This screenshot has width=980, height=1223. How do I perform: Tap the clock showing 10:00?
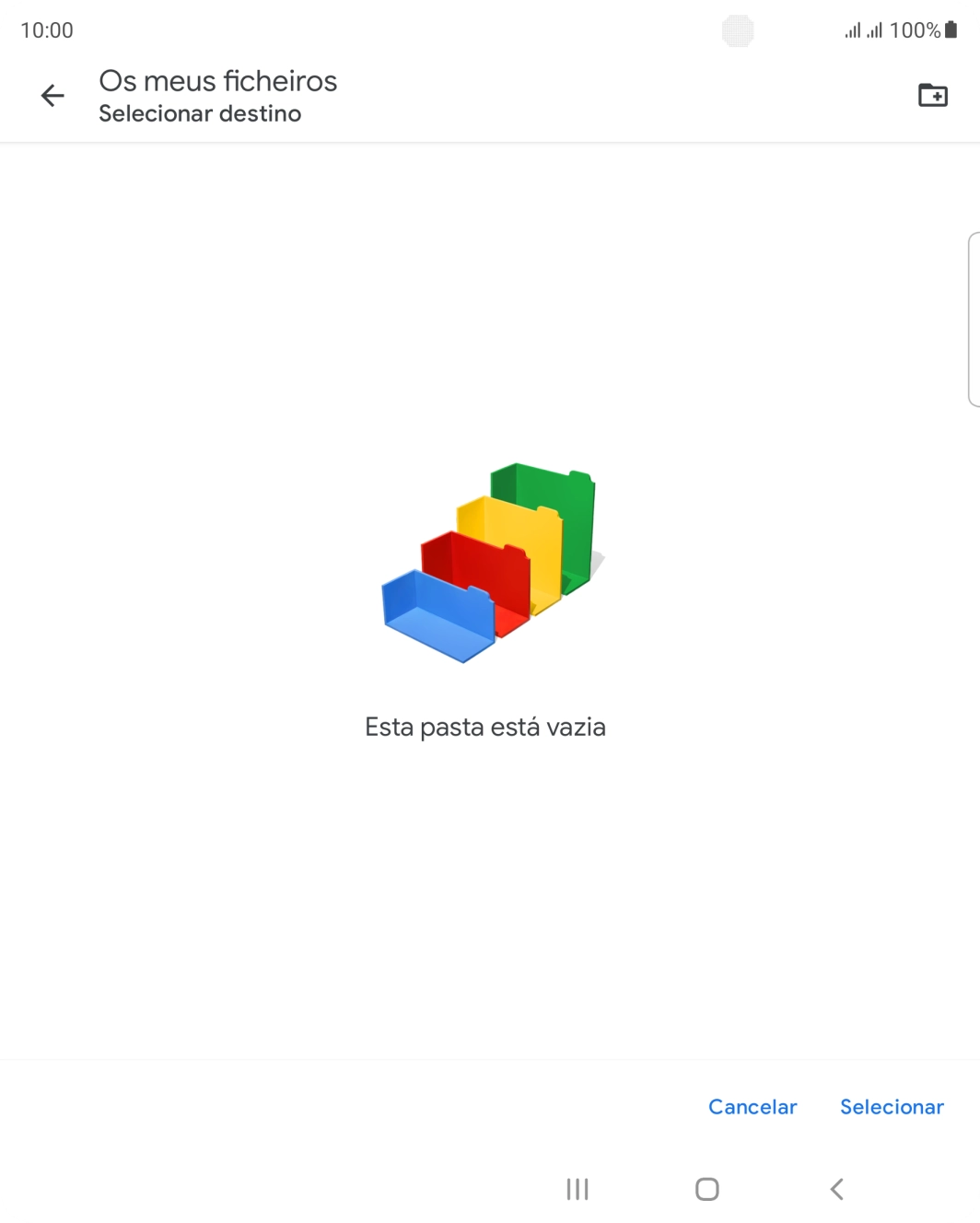point(46,29)
